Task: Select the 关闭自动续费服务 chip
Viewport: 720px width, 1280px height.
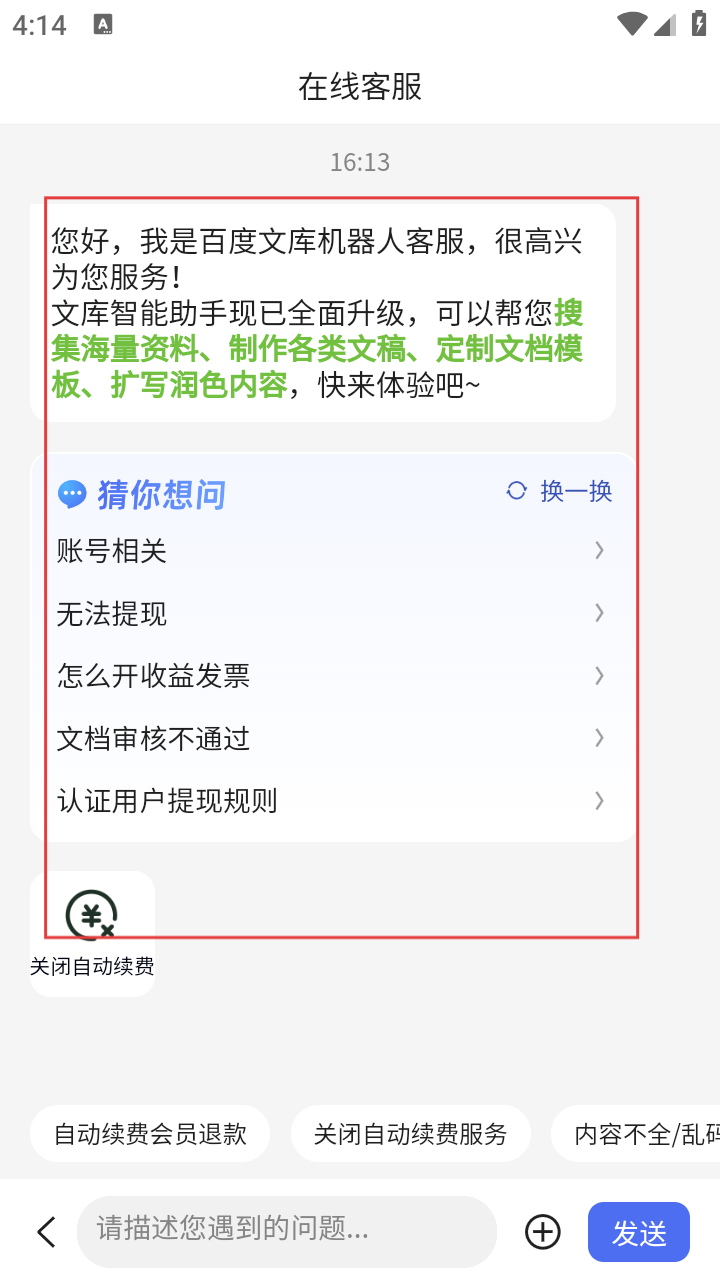Action: coord(410,1134)
